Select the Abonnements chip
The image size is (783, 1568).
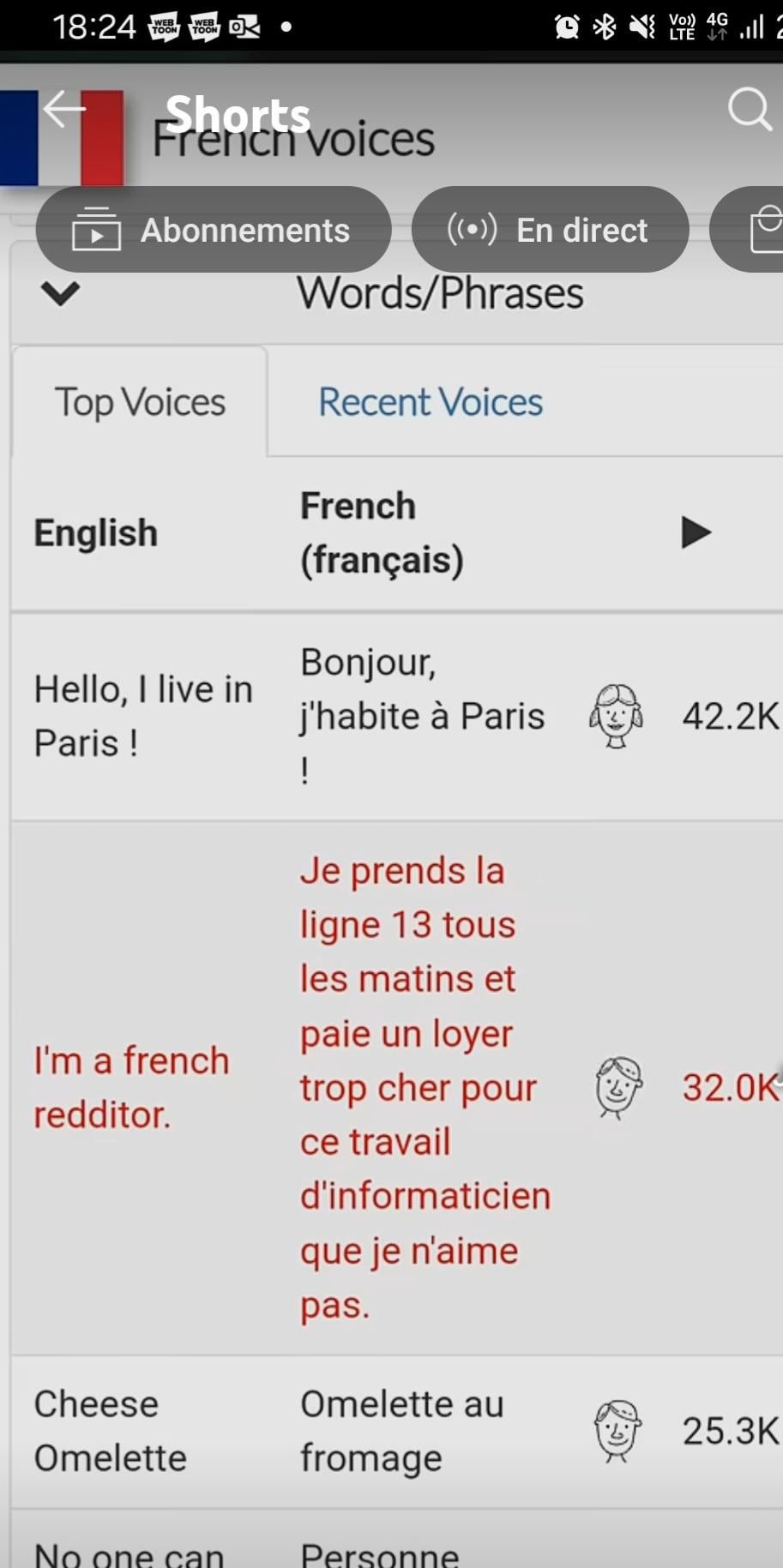(213, 230)
